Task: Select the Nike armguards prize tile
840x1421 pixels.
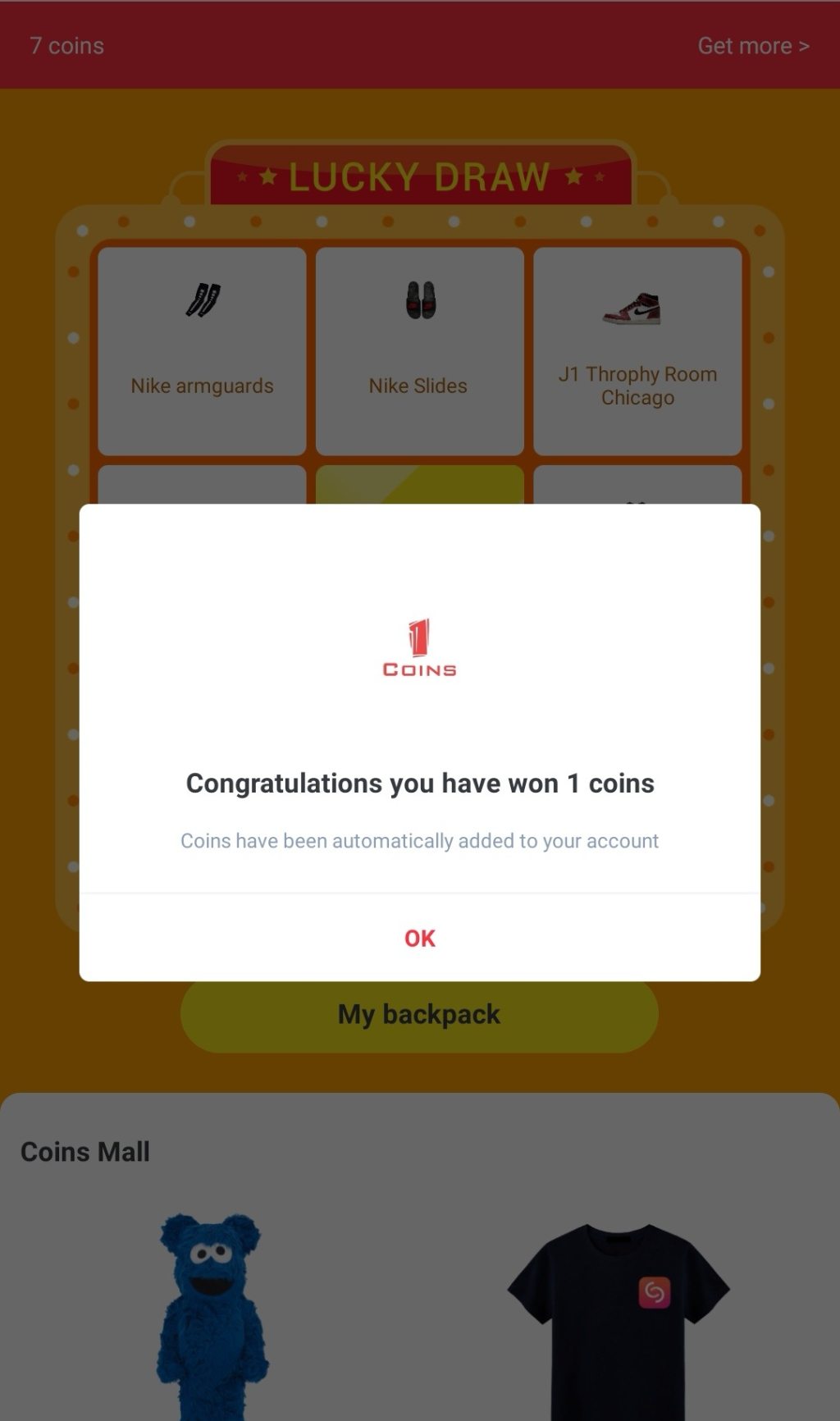Action: point(202,351)
